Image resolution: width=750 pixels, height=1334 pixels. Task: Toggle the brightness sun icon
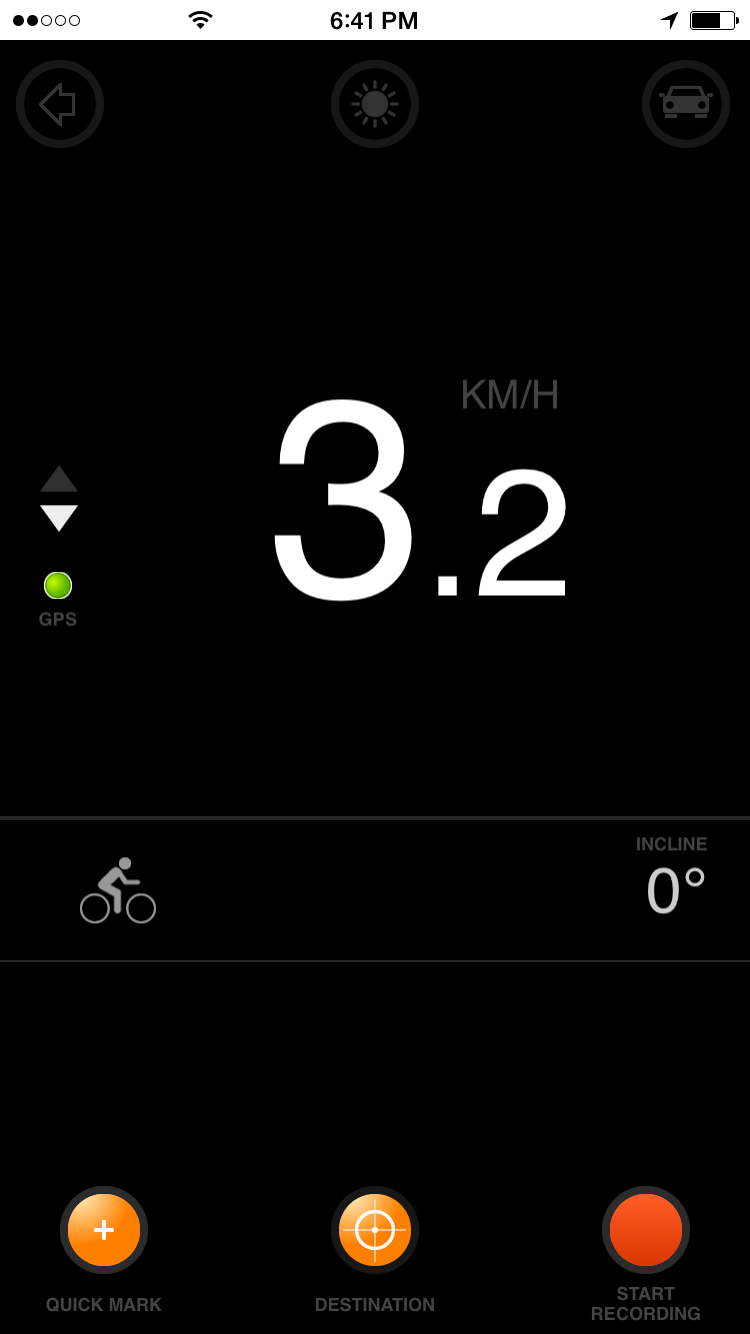click(x=375, y=104)
